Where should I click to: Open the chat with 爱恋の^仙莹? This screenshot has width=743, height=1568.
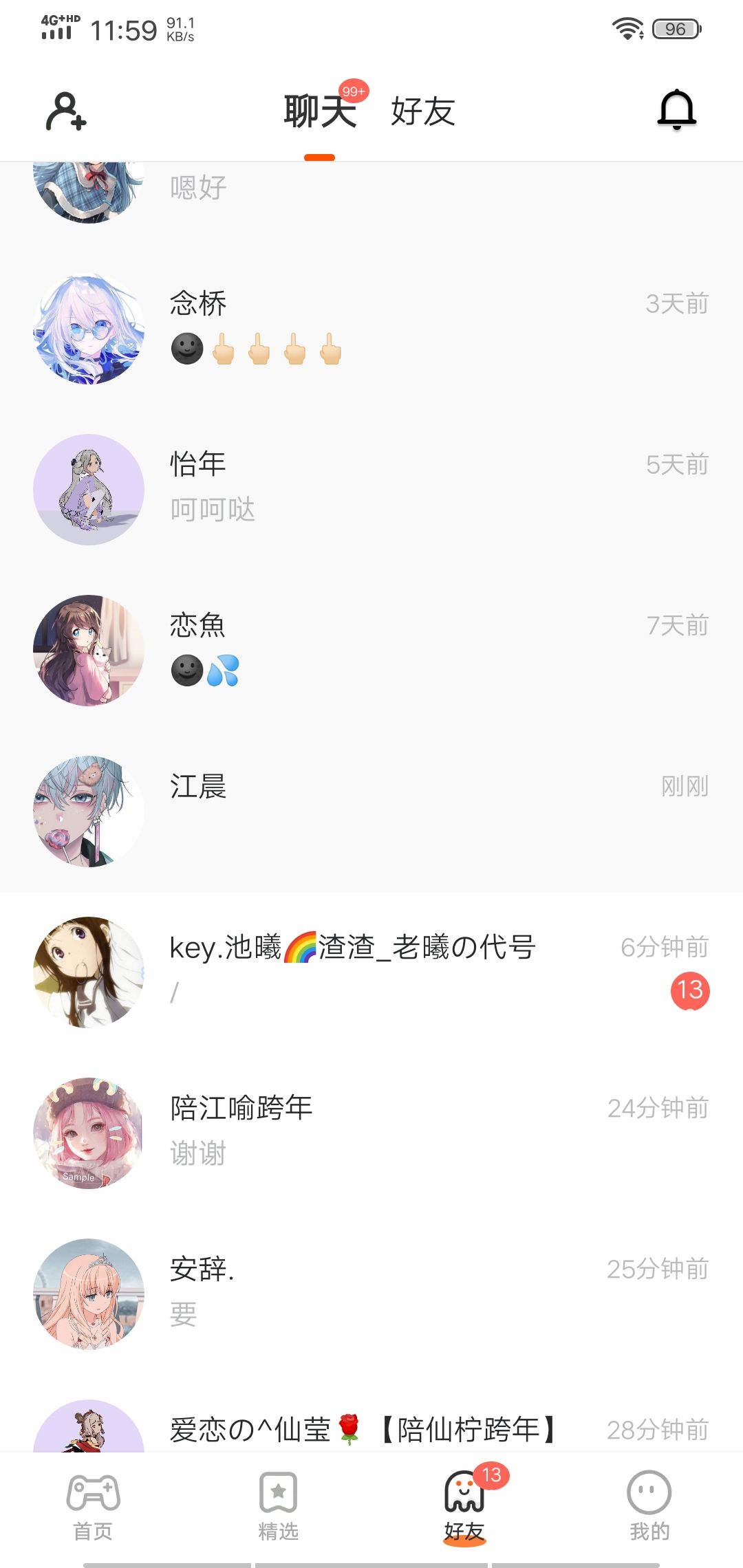371,1429
